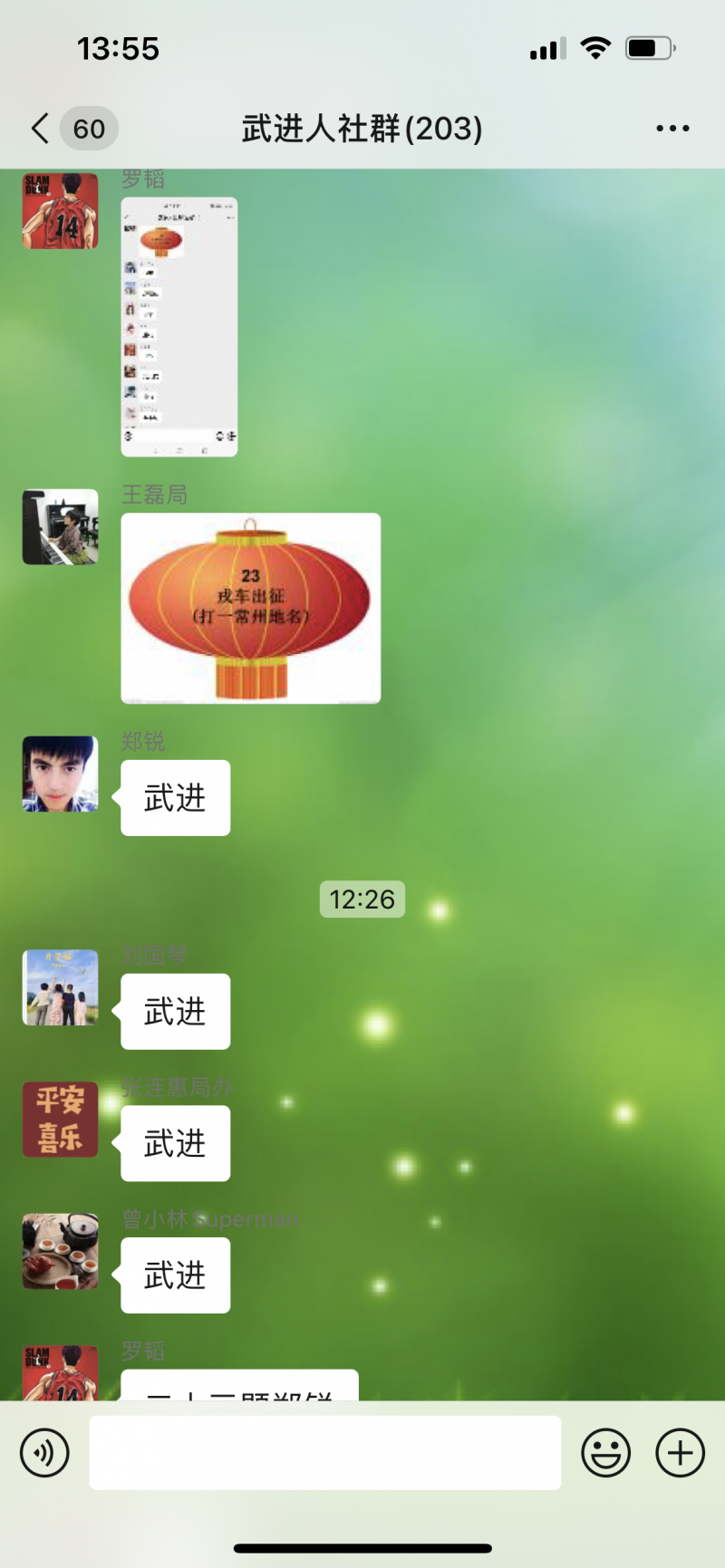Open the plus attachments menu

680,1453
